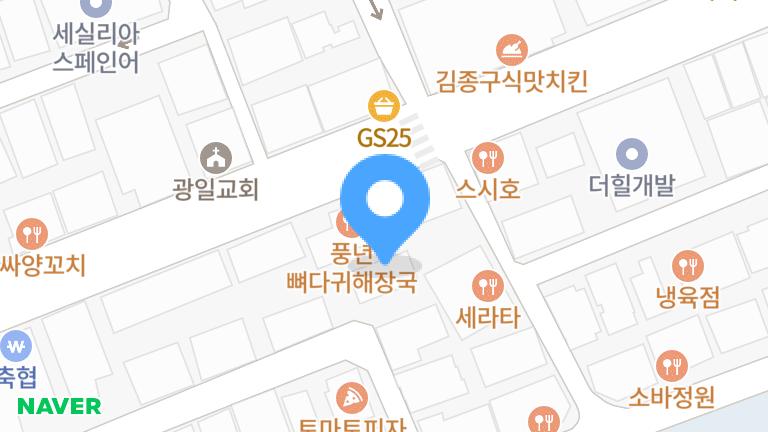Open the 스시호 restaurant marker
768x432 pixels.
click(x=487, y=158)
